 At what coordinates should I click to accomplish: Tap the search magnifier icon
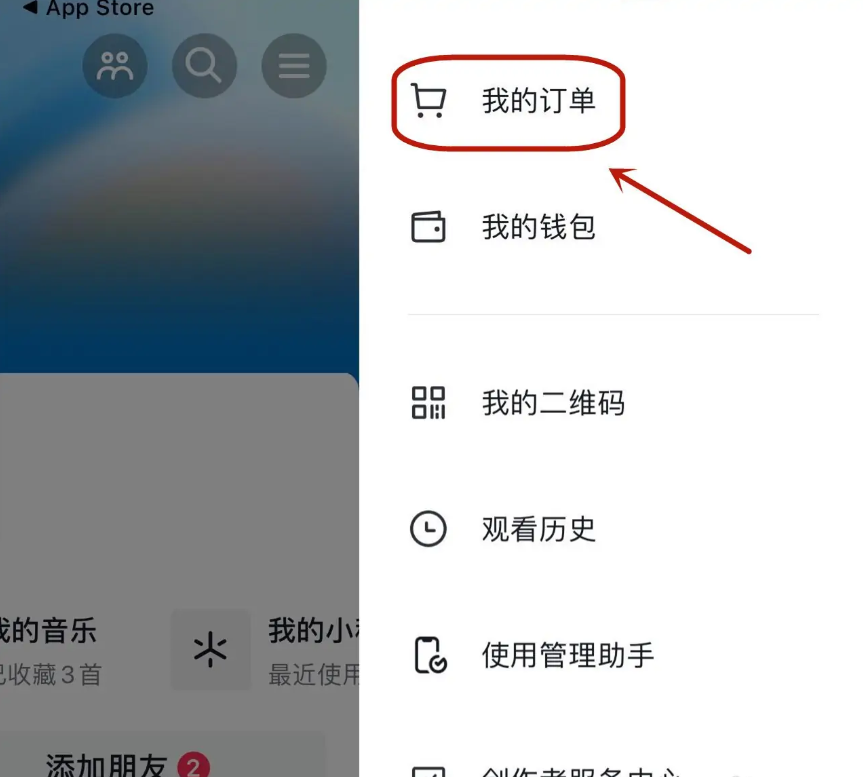(204, 66)
